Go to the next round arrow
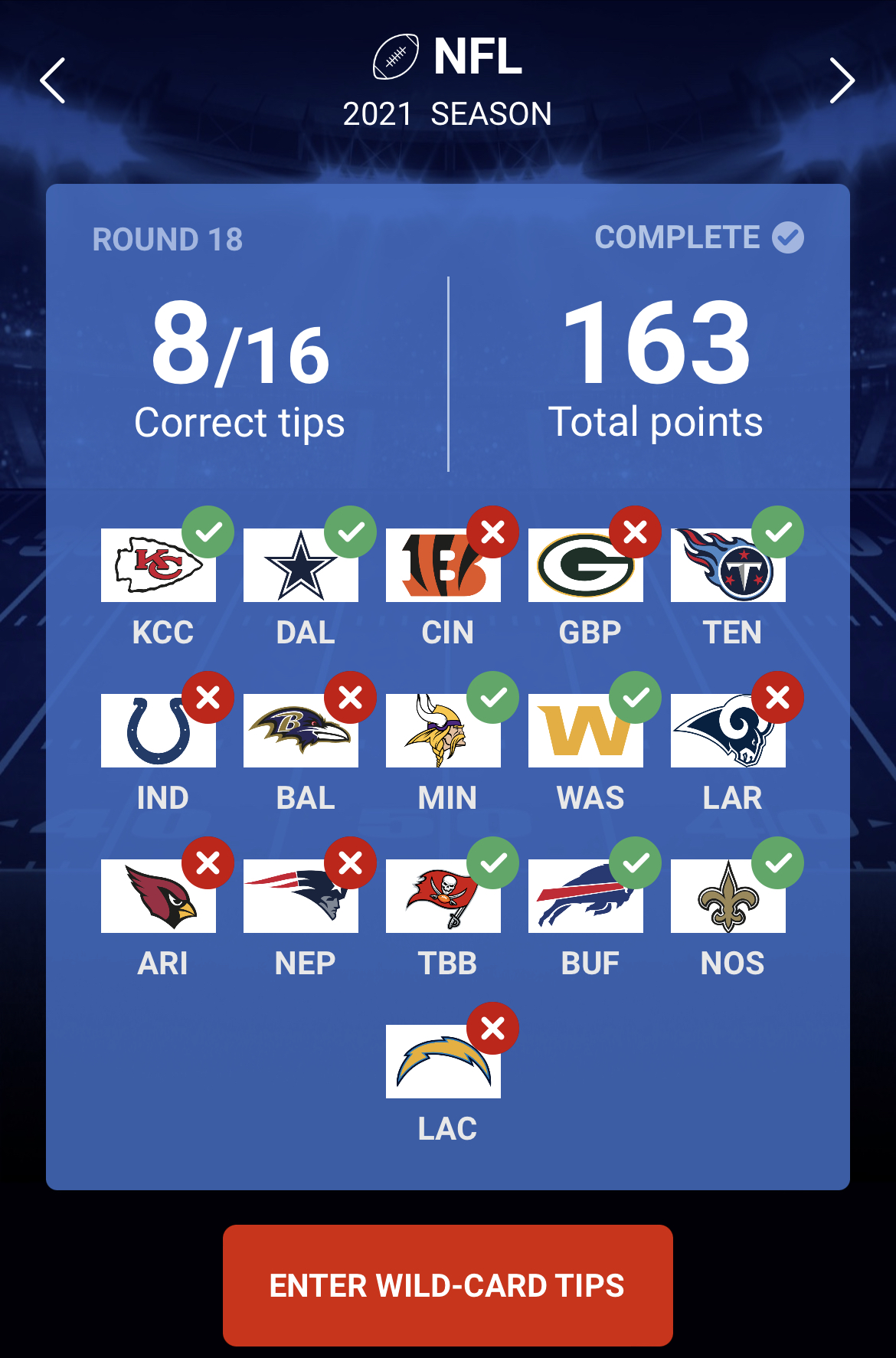 842,80
